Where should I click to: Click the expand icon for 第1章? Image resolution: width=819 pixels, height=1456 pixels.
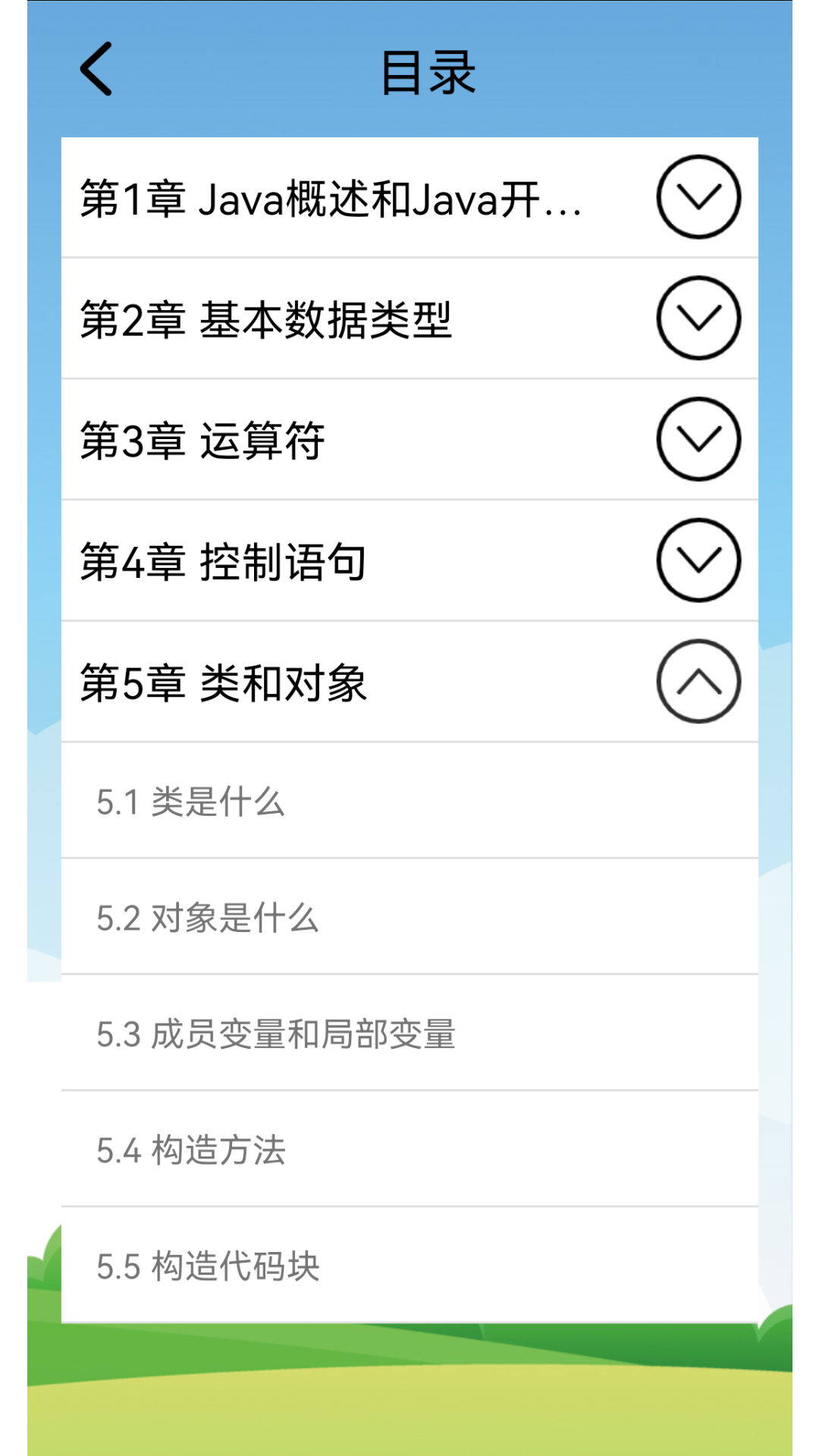point(698,197)
